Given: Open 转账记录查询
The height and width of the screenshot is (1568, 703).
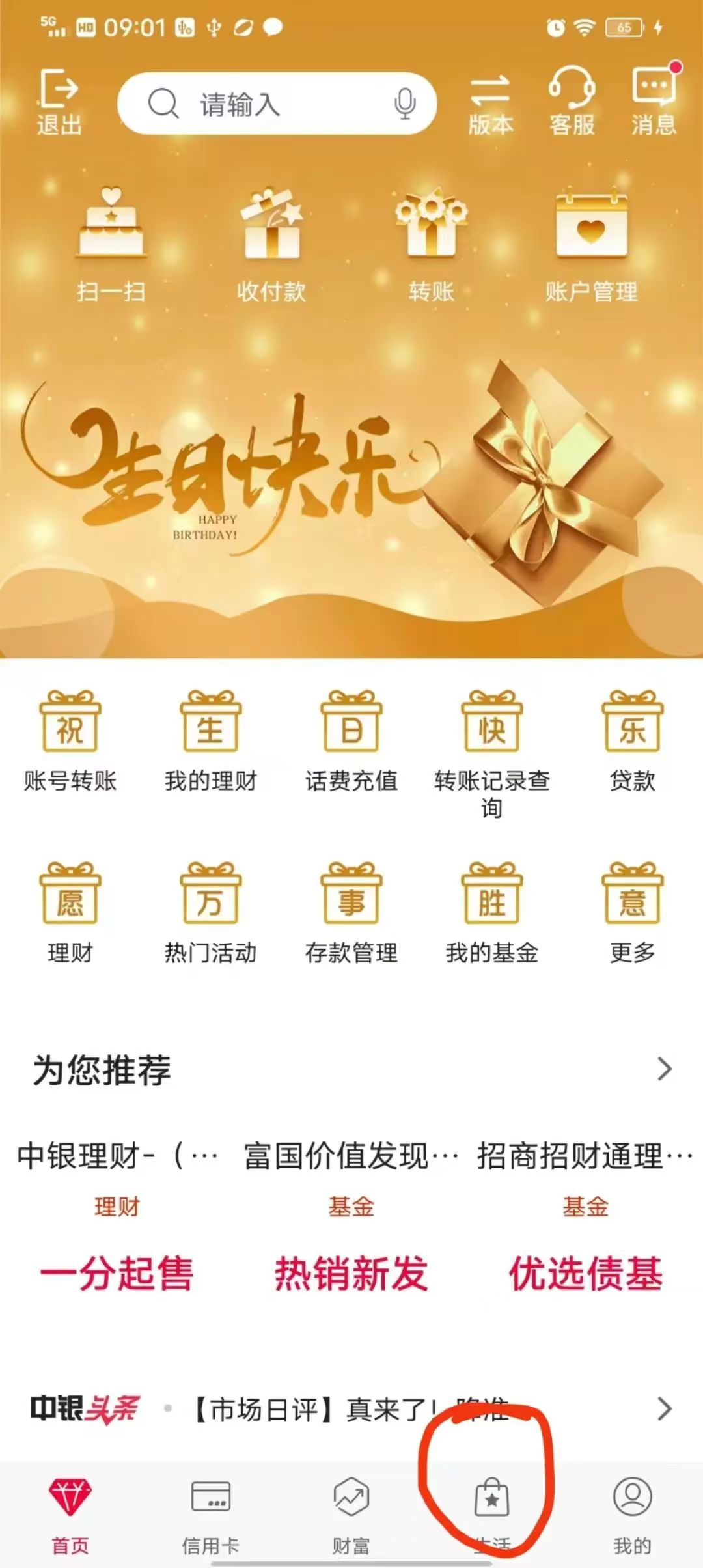Looking at the screenshot, I should [x=492, y=749].
